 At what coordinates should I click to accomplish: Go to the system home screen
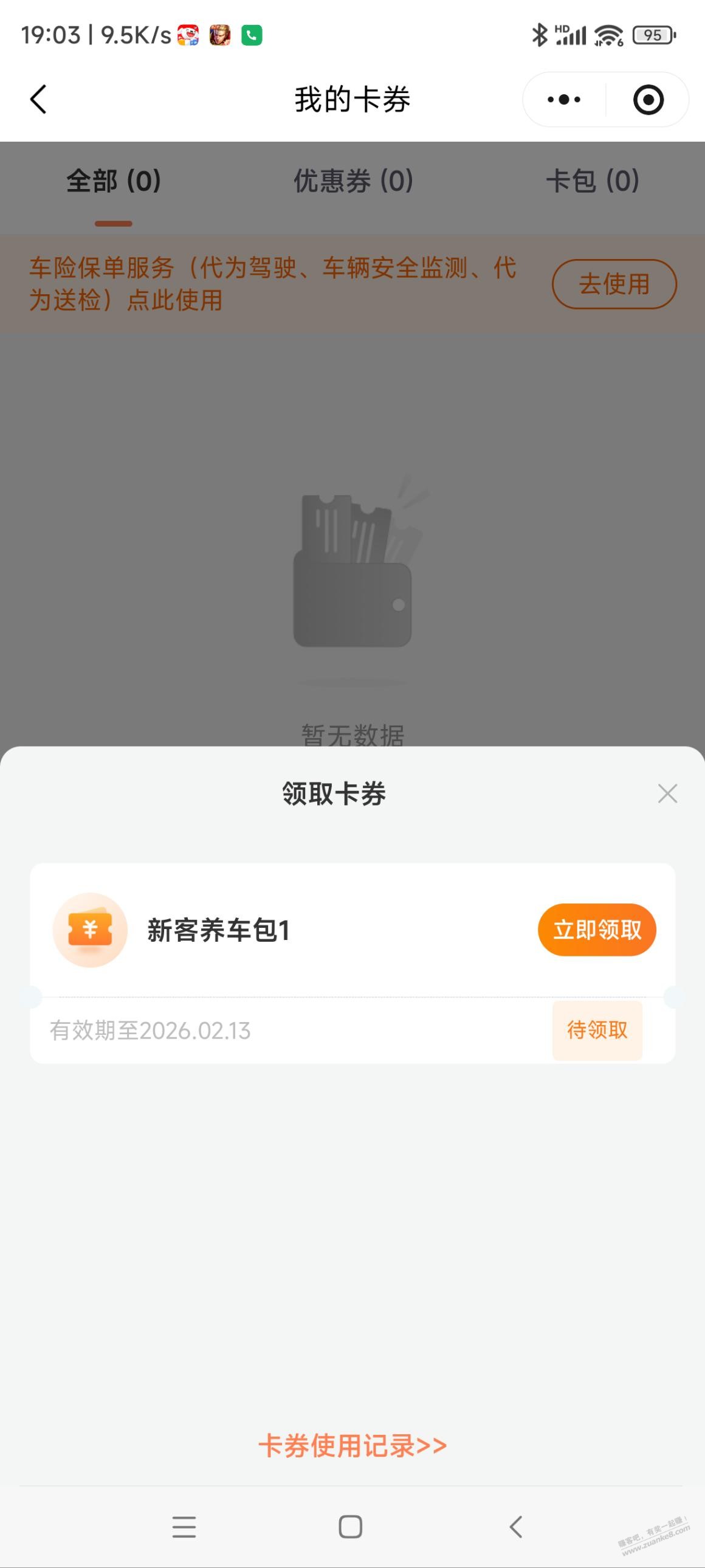tap(350, 1527)
